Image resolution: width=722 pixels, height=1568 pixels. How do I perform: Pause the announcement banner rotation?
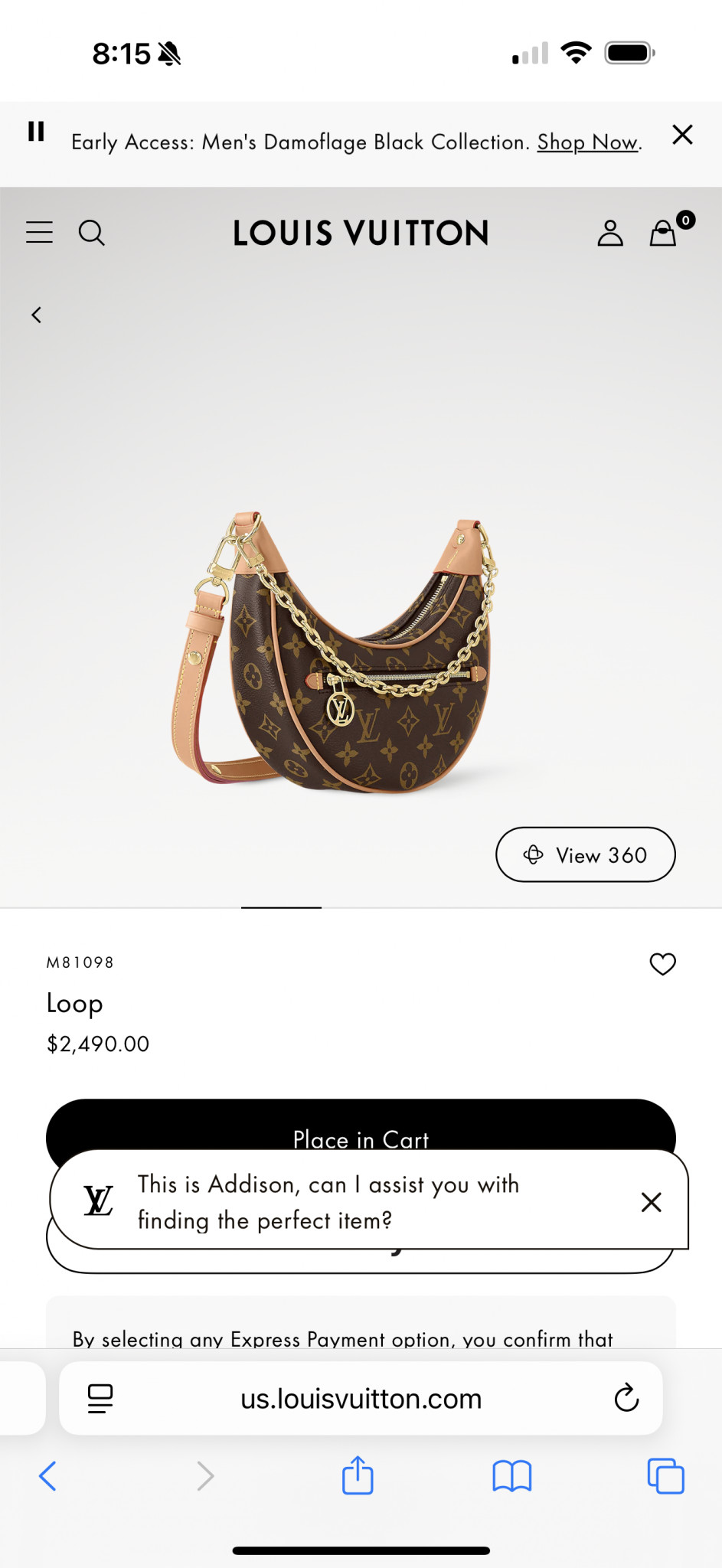(x=36, y=132)
